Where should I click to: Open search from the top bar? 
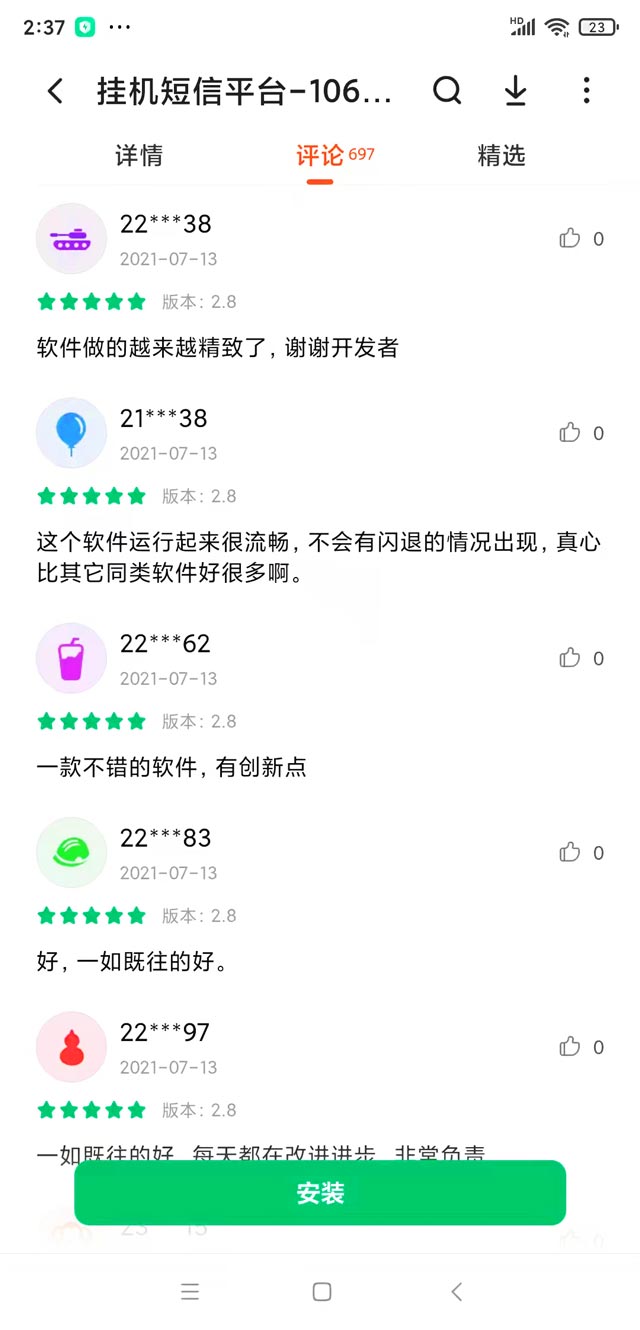(x=447, y=91)
